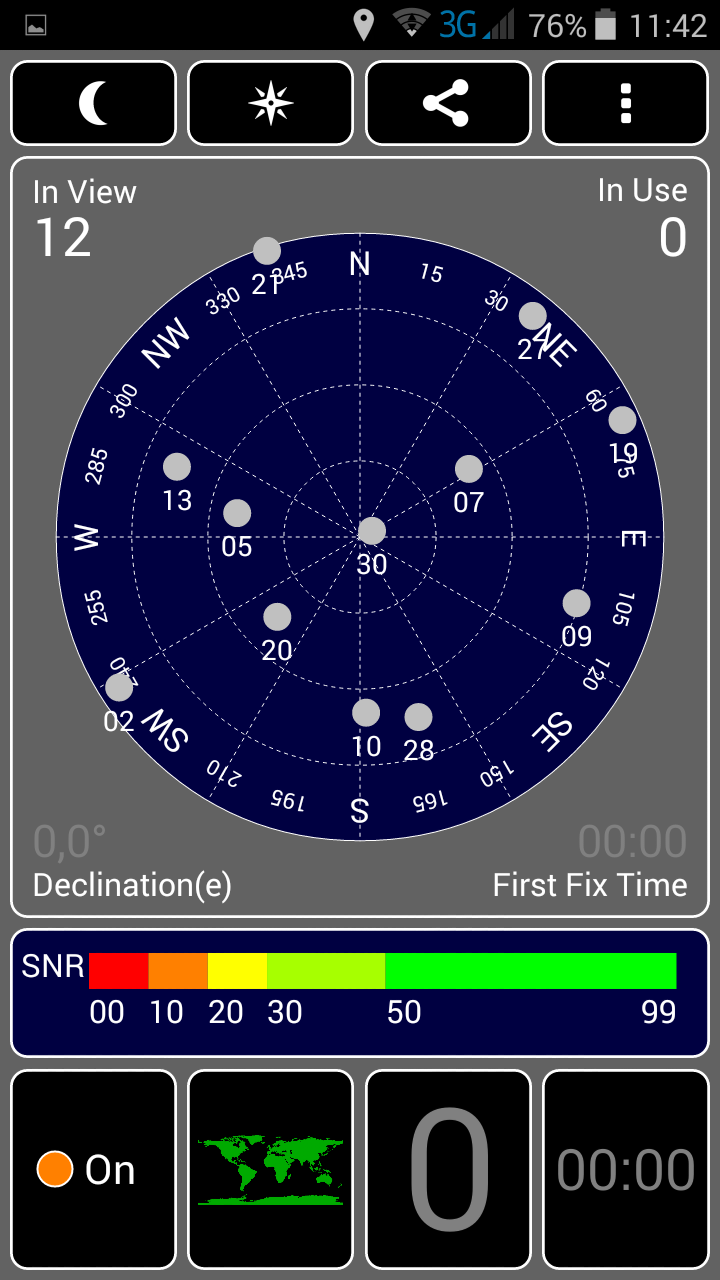The image size is (720, 1280).
Task: Tap the SNR signal strength panel
Action: [360, 993]
